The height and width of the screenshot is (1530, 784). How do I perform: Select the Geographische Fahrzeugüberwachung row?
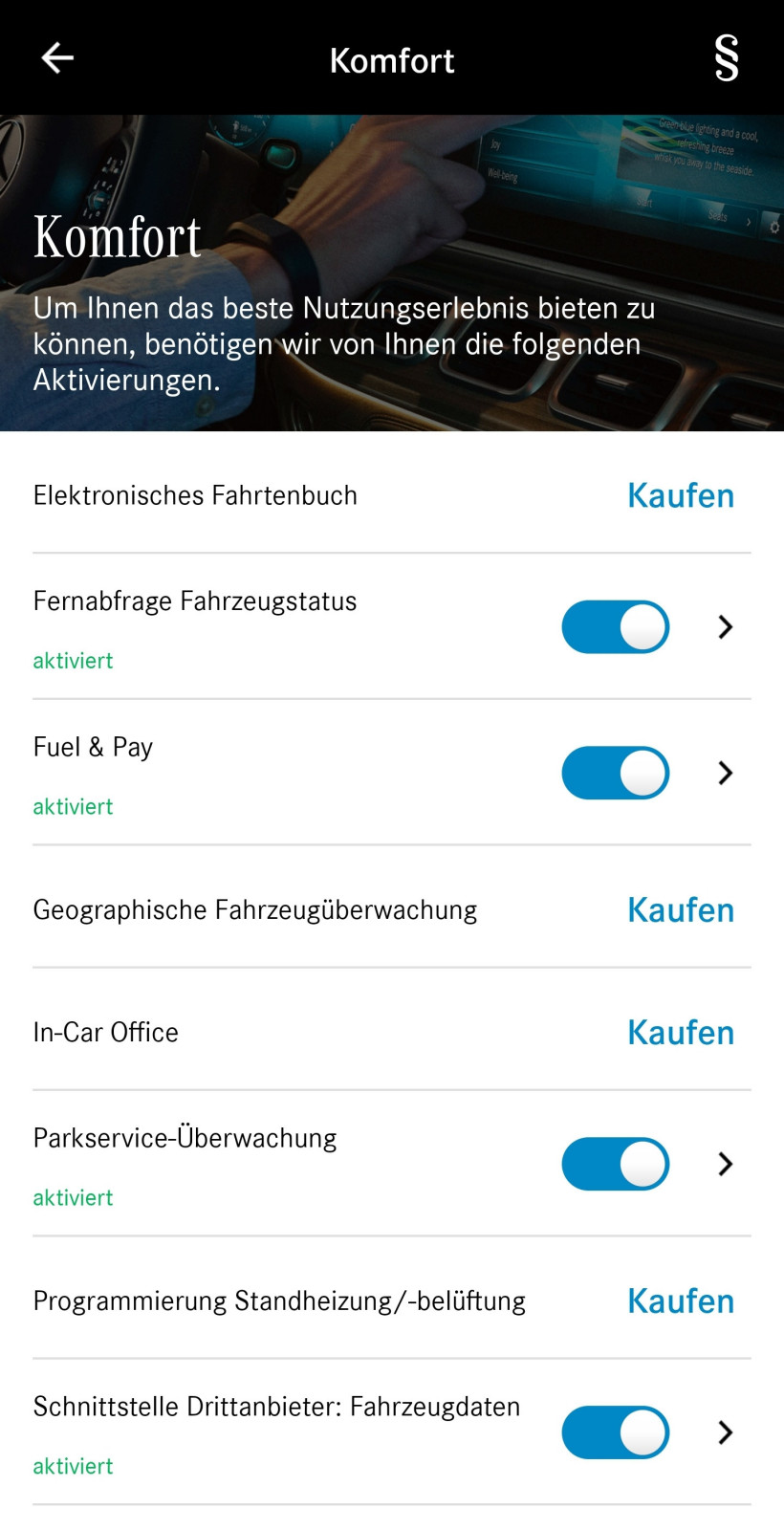255,909
